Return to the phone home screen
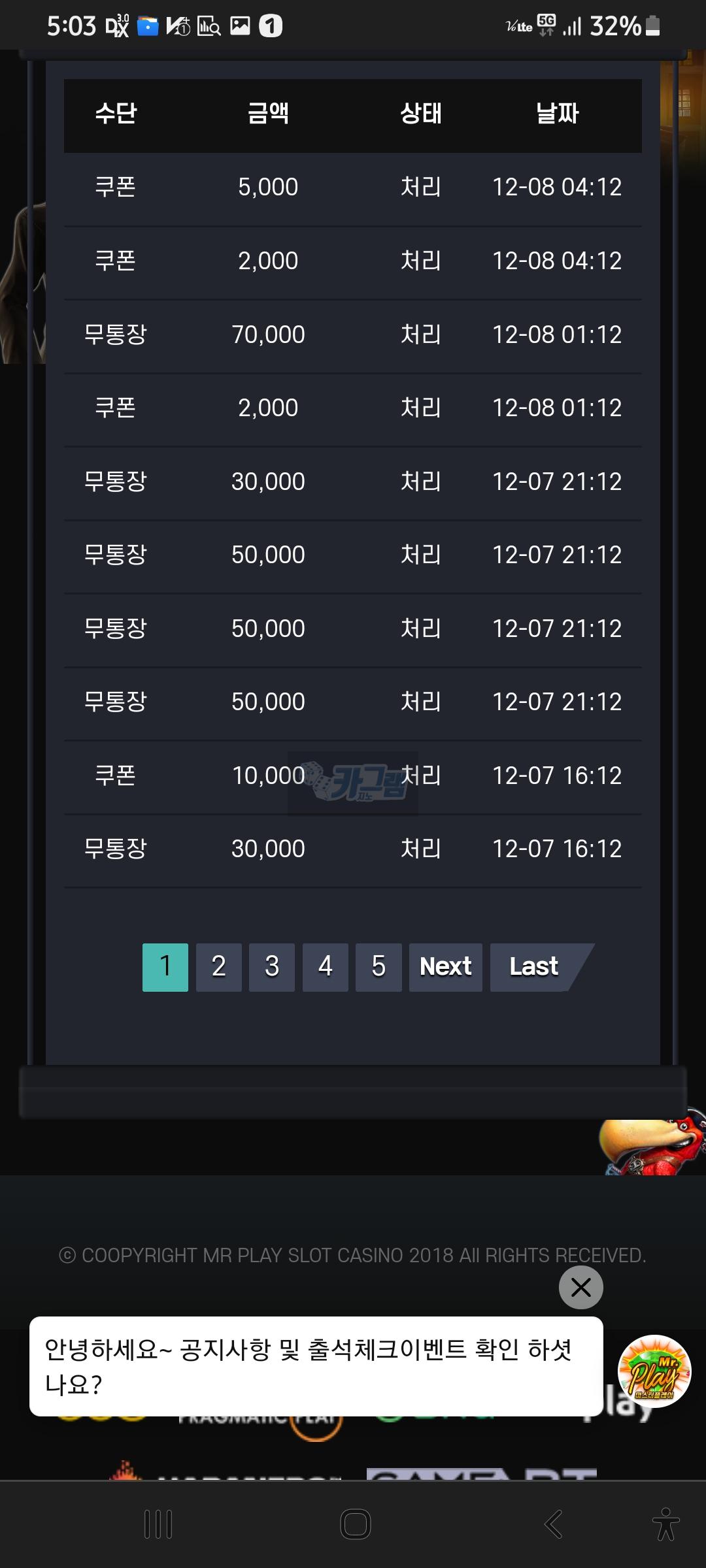This screenshot has height=1568, width=706. tap(355, 1524)
